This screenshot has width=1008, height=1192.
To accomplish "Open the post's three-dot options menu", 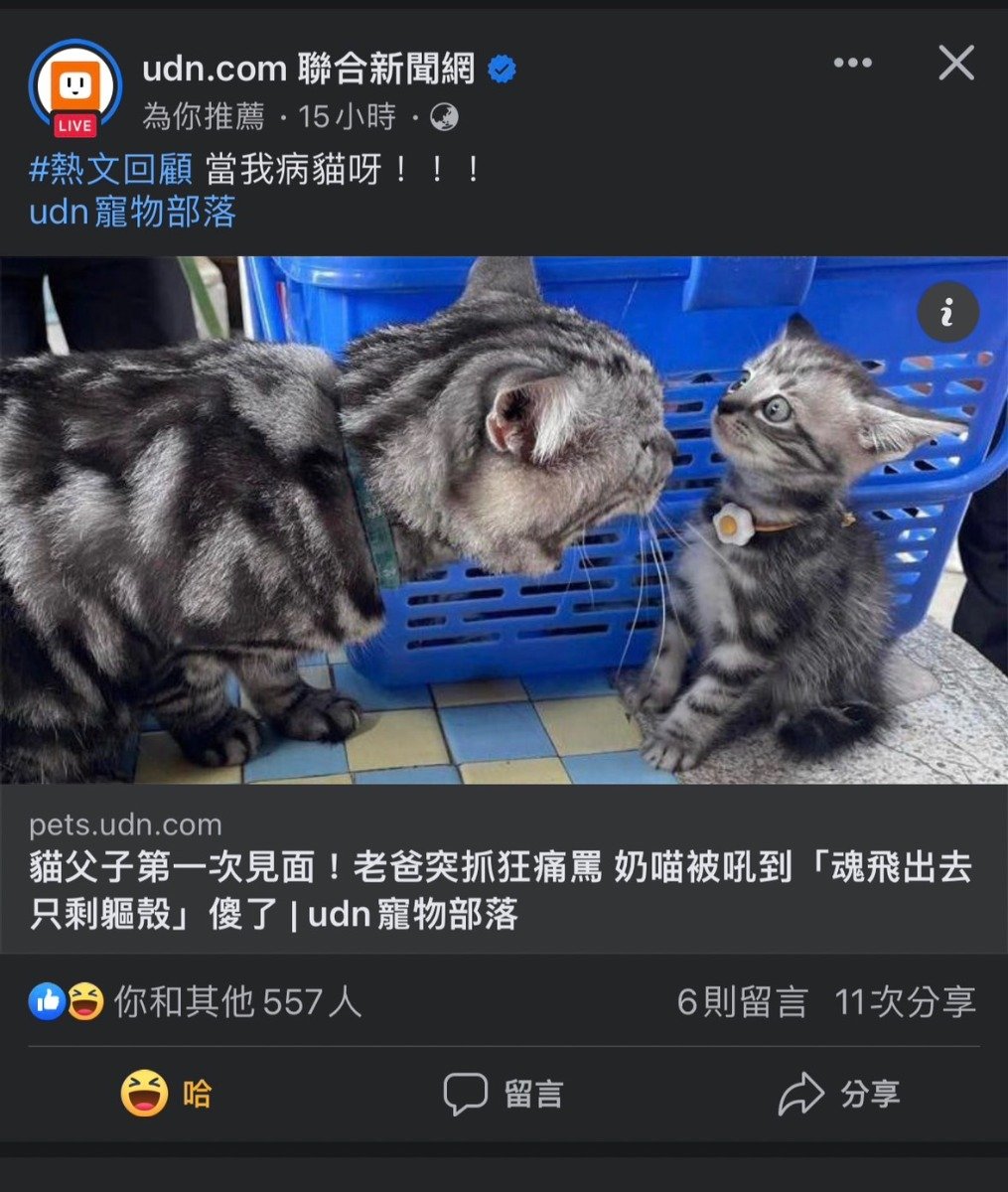I will [x=852, y=64].
